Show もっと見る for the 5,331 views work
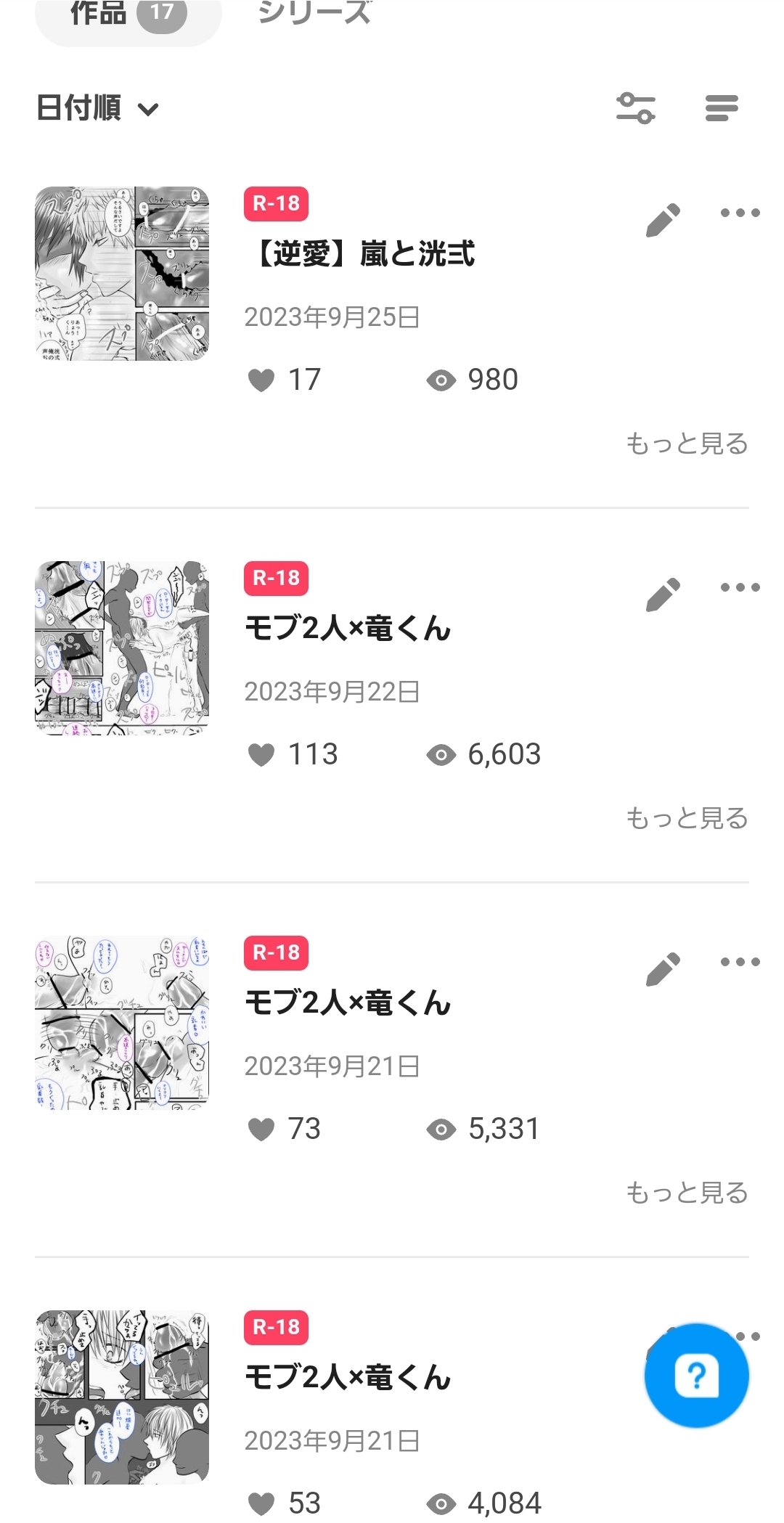784x1523 pixels. coord(687,1193)
